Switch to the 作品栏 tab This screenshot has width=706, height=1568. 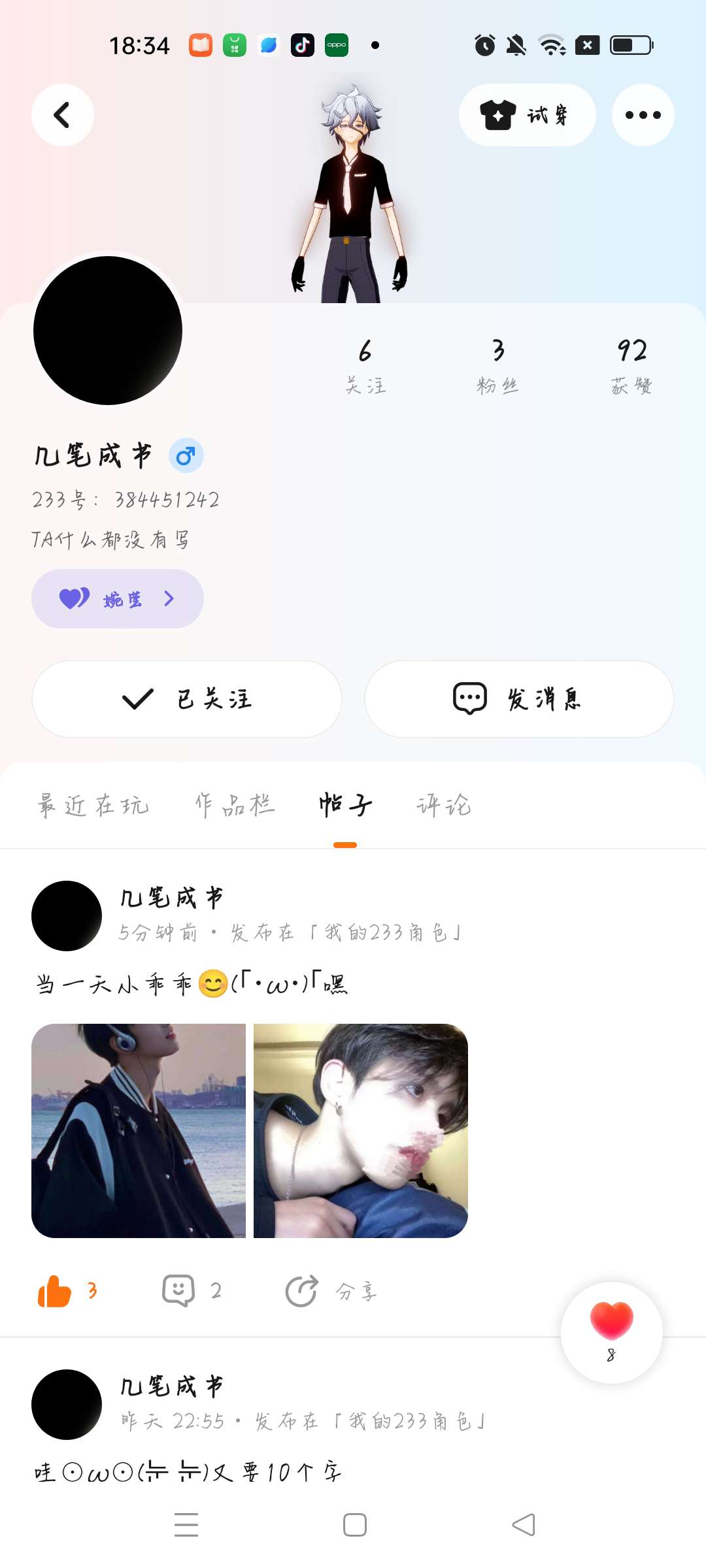point(235,805)
